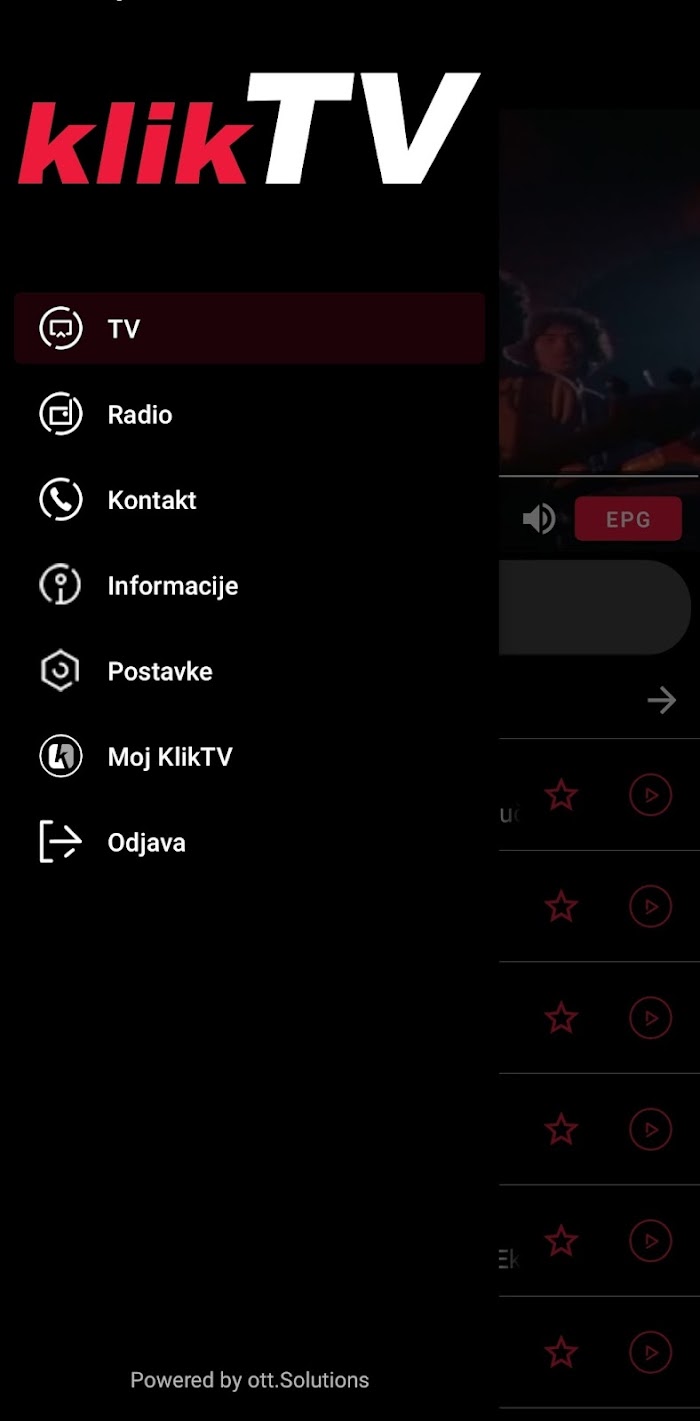Open the Radio section

pos(249,414)
